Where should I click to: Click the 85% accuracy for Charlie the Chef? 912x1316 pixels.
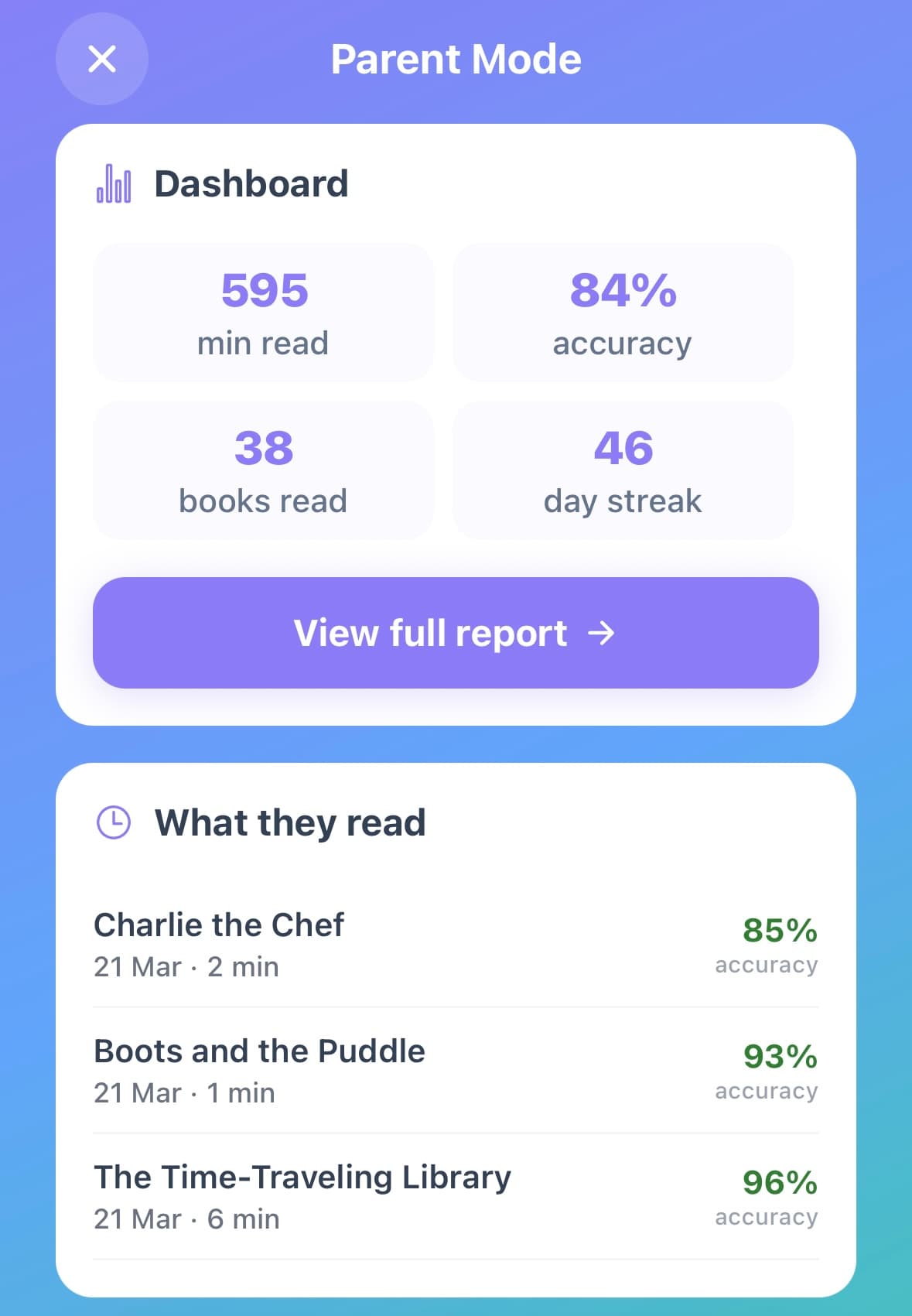780,931
